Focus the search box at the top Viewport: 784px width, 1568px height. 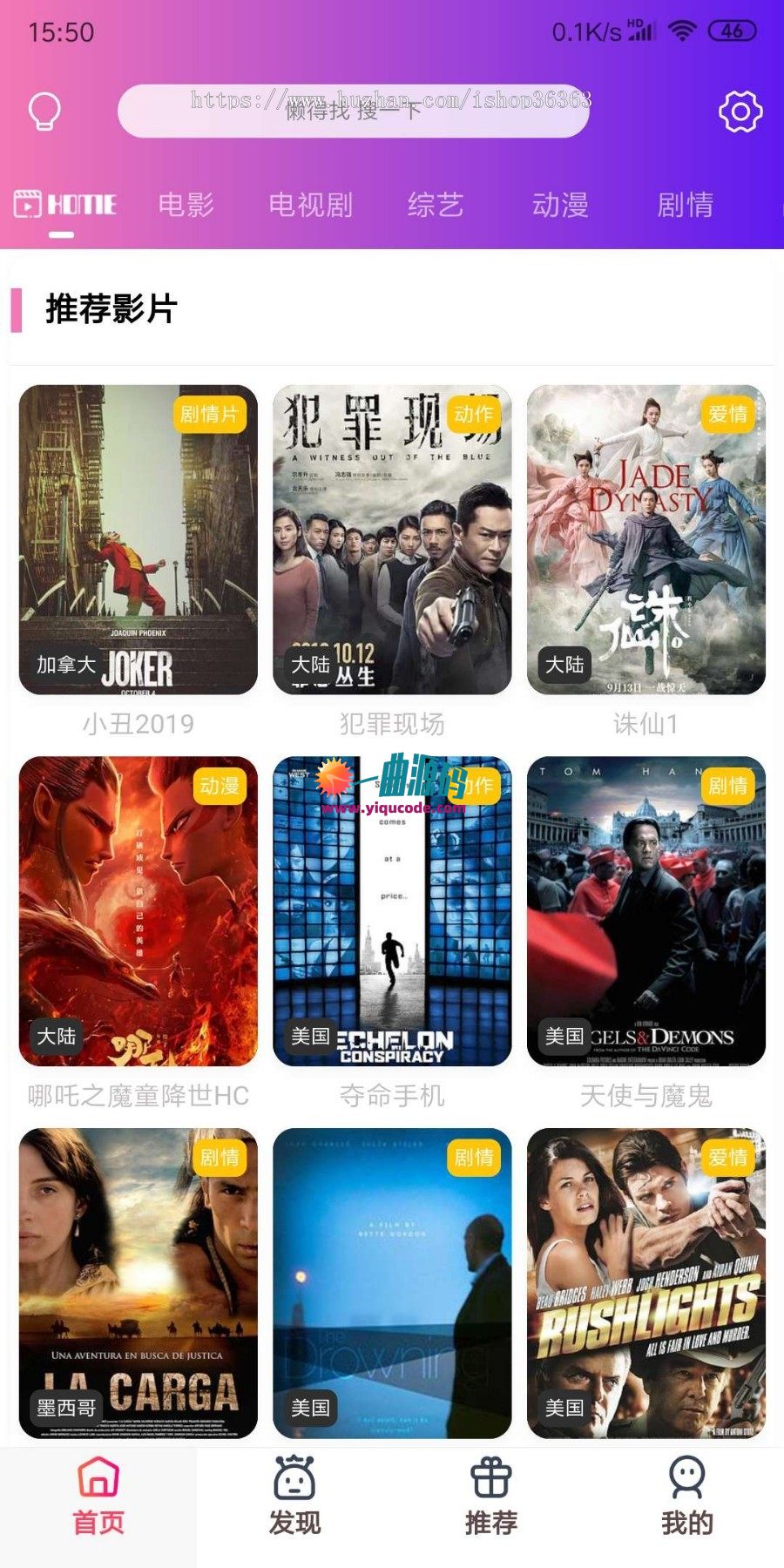pyautogui.click(x=354, y=111)
